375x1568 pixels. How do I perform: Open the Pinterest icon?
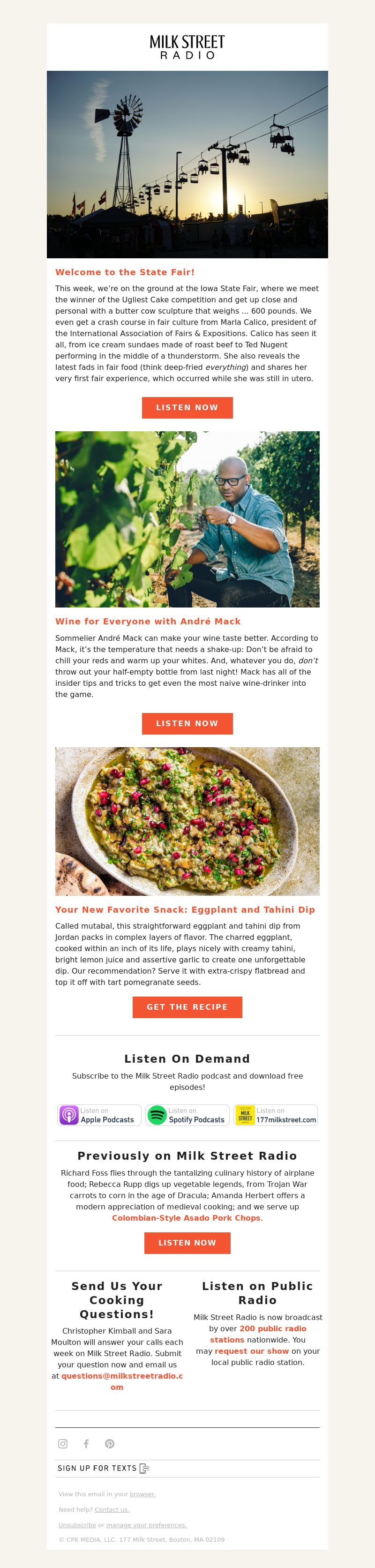(x=110, y=1444)
